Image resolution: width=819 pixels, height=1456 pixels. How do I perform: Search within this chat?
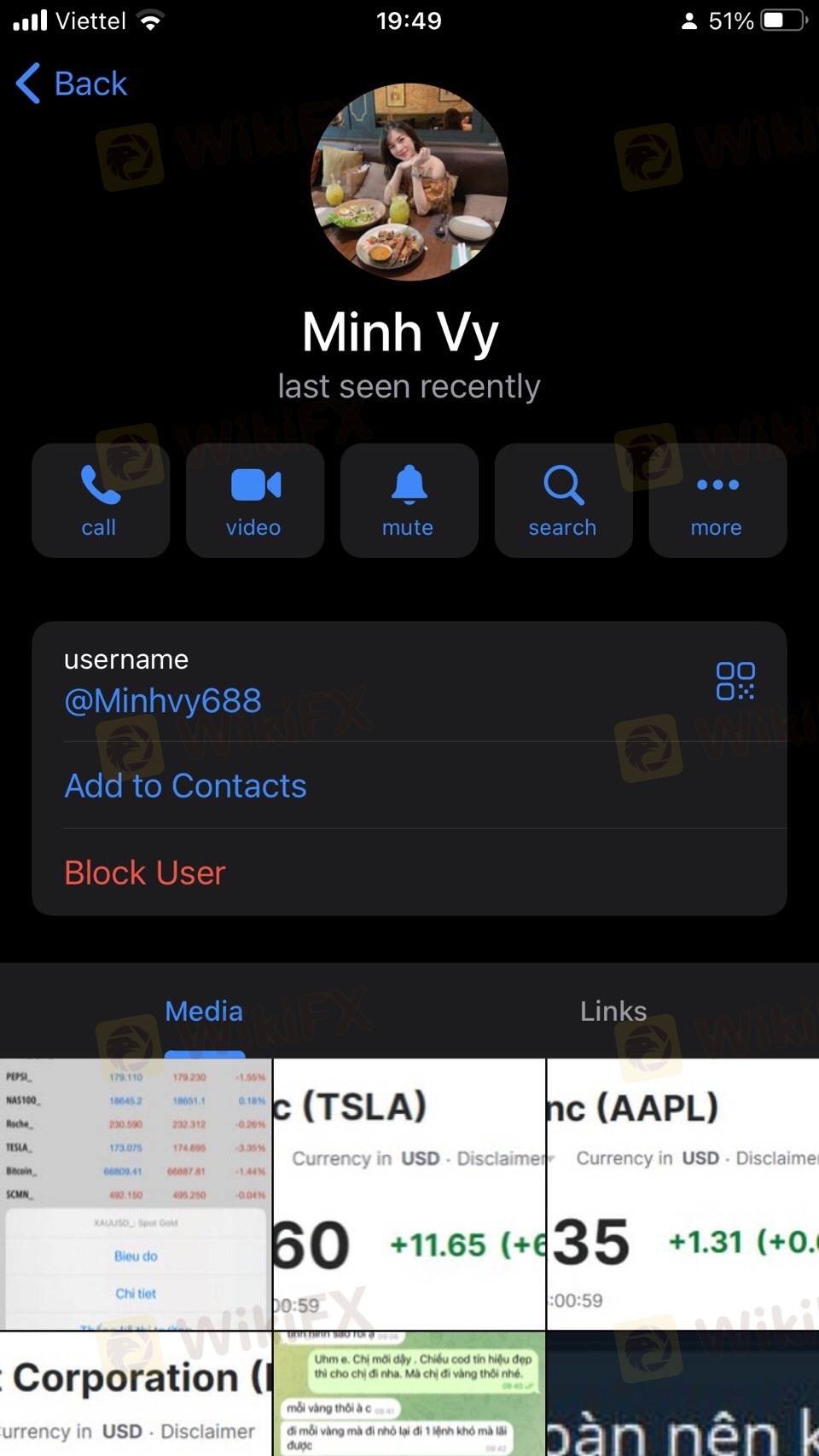coord(563,500)
